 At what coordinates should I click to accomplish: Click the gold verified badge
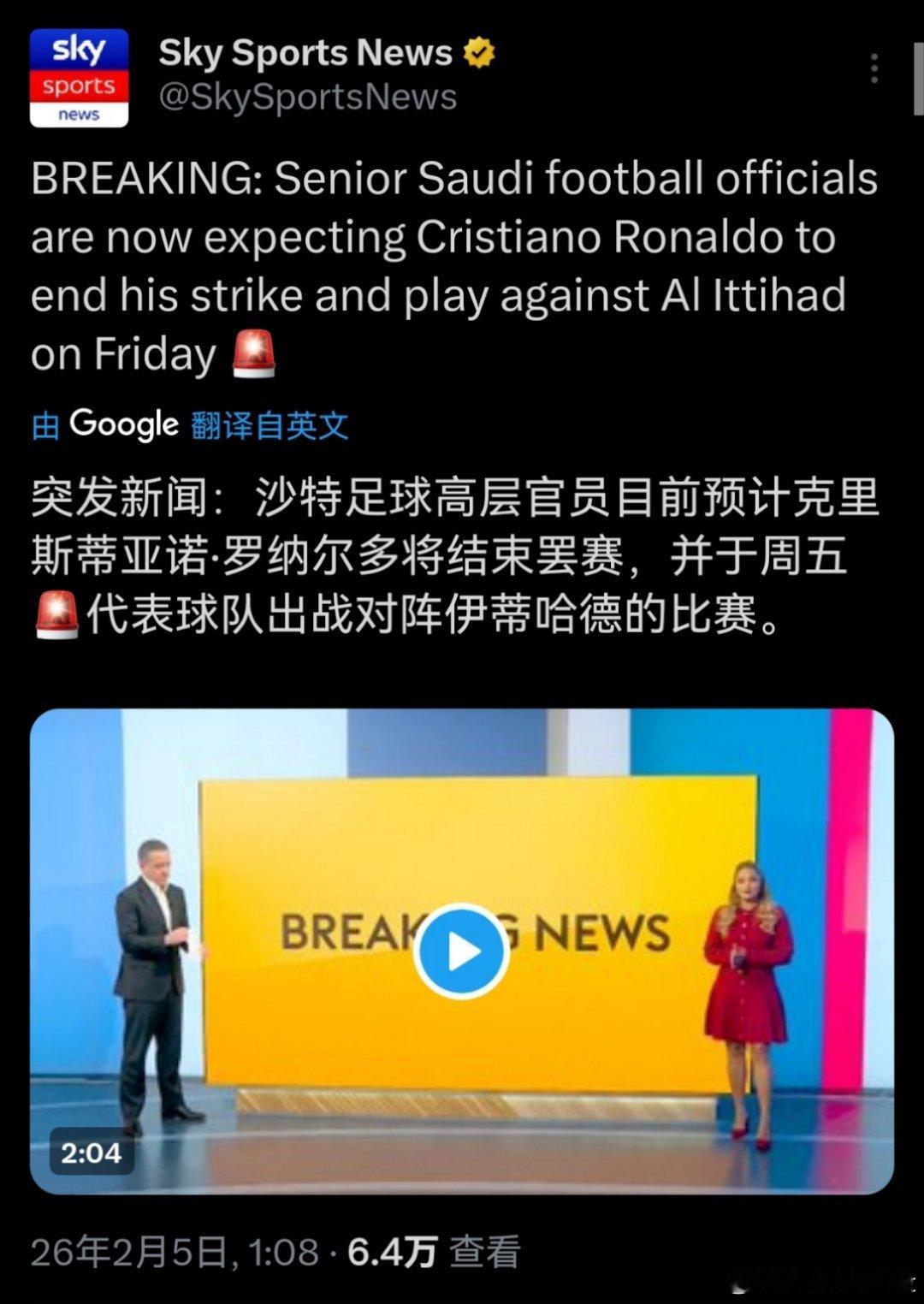point(477,53)
